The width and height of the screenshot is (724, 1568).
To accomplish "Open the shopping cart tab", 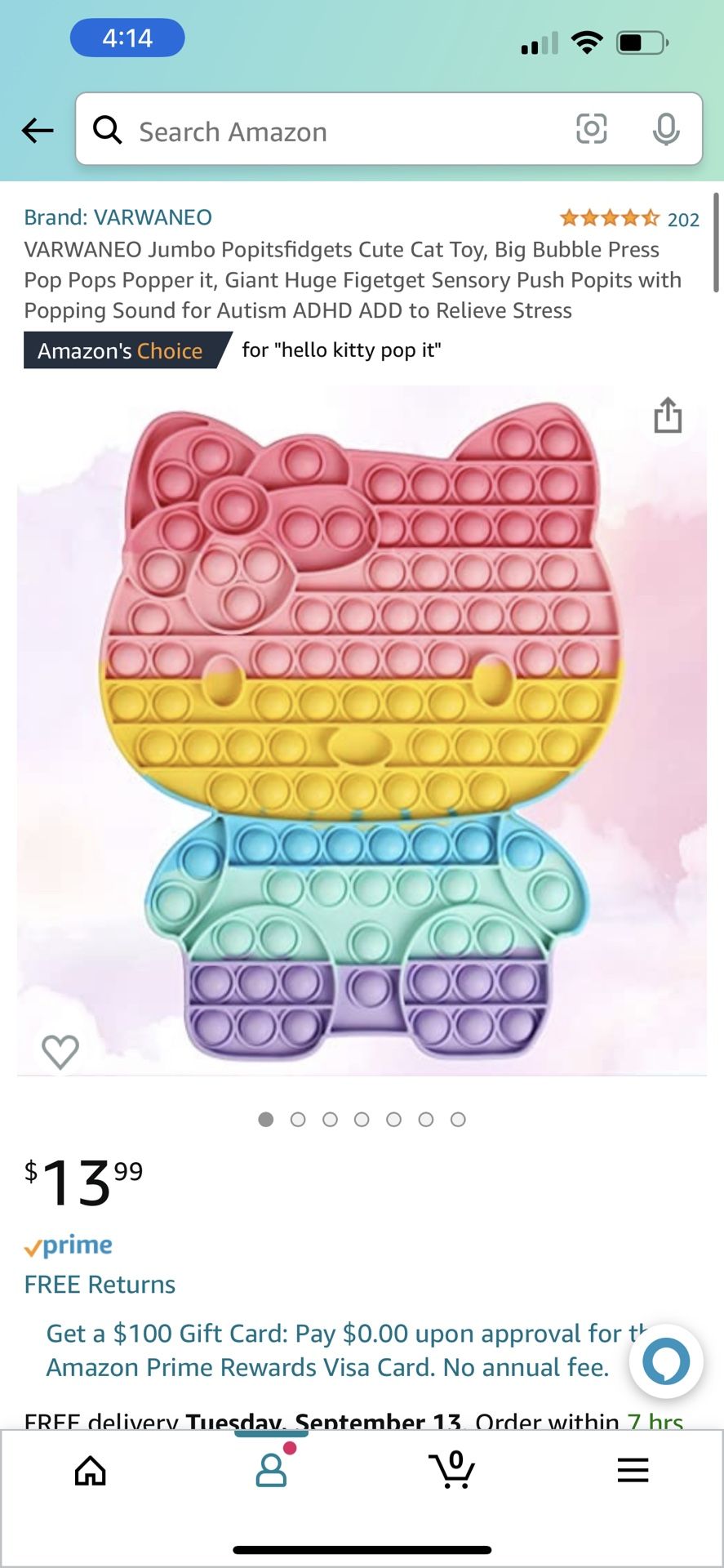I will click(452, 1470).
